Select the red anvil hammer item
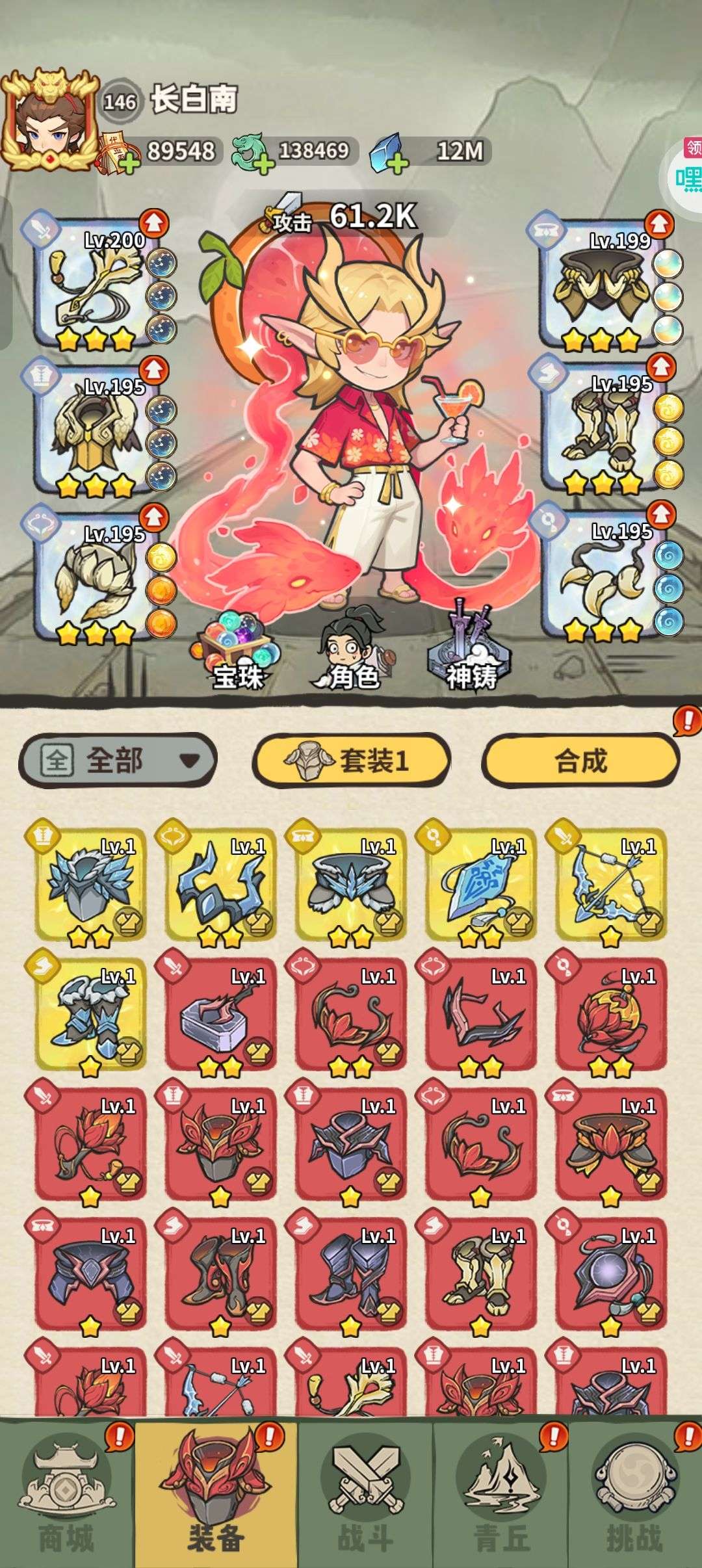 tap(220, 1015)
